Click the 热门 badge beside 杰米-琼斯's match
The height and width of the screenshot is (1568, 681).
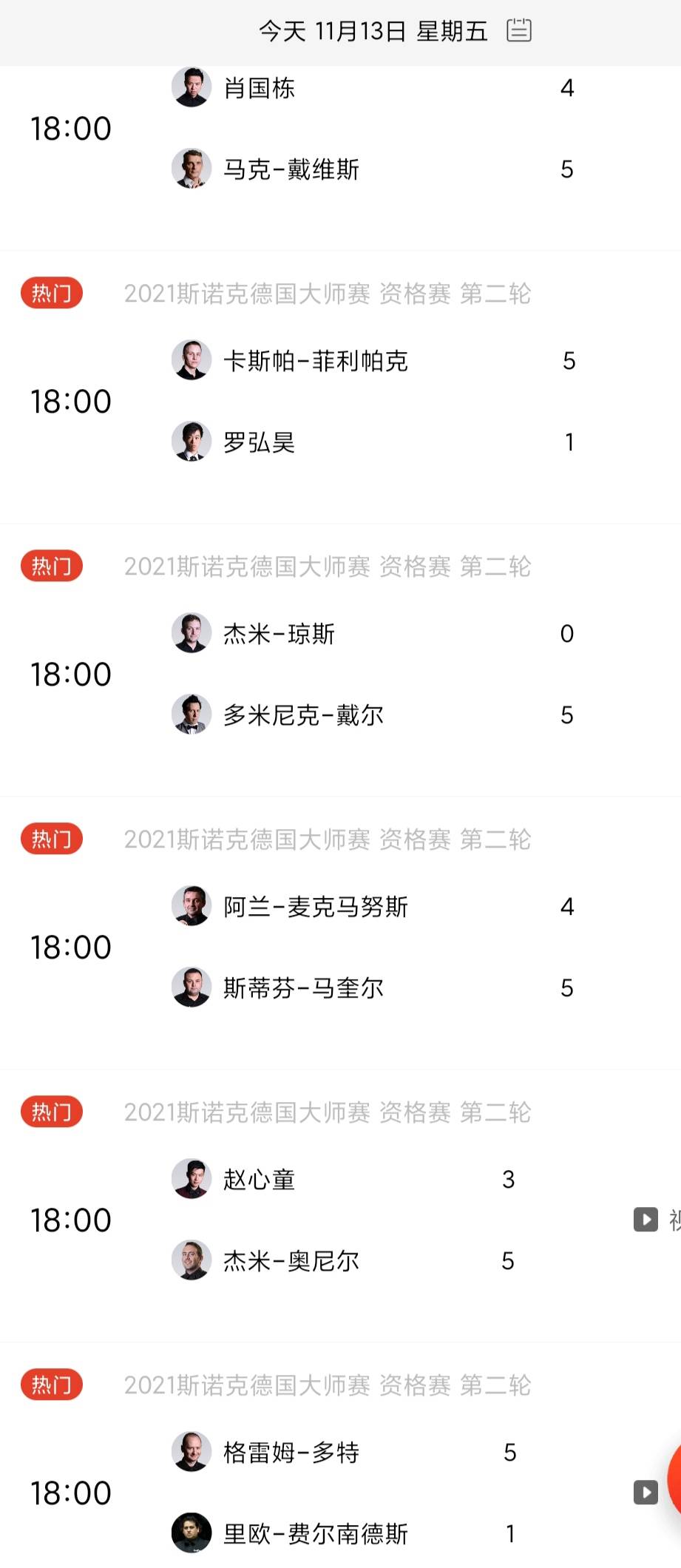(50, 566)
